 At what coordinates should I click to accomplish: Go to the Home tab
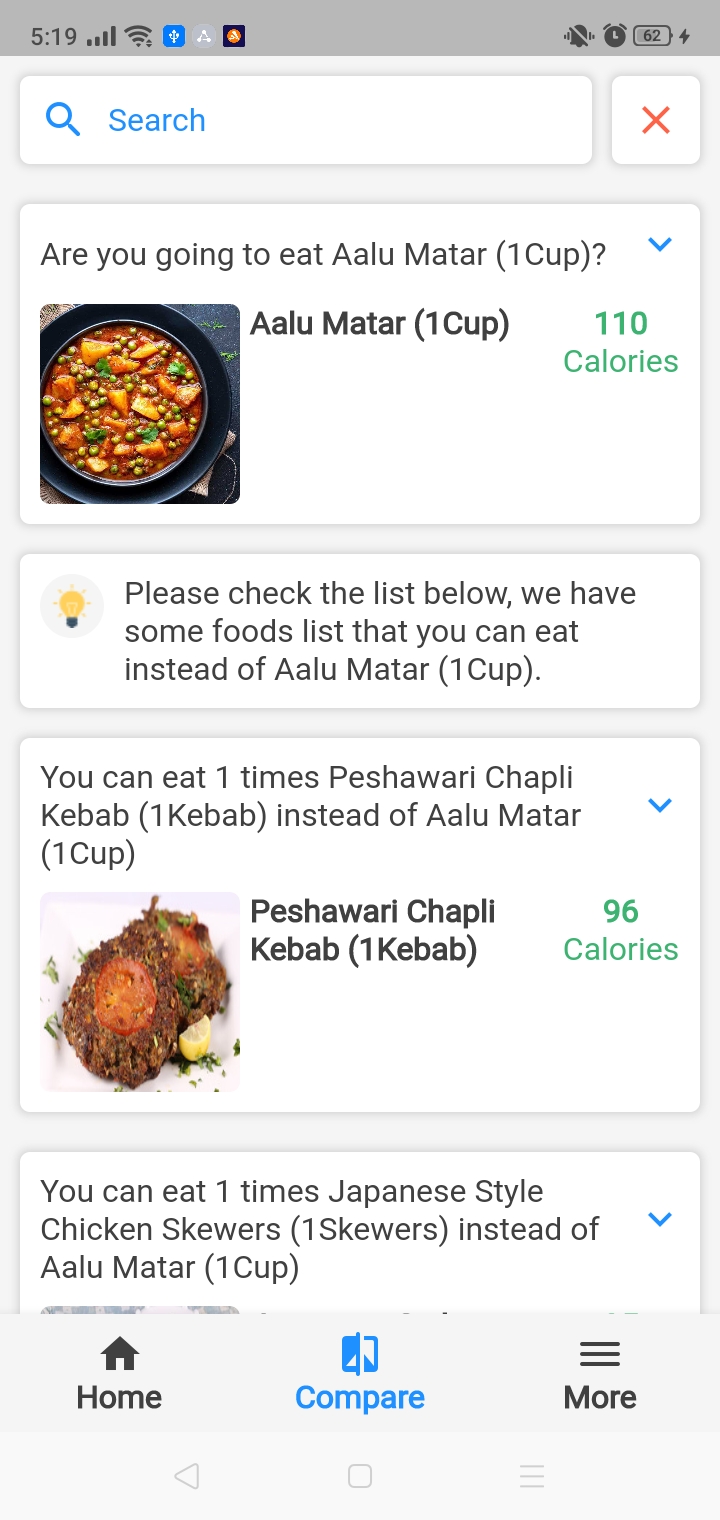pos(119,1374)
